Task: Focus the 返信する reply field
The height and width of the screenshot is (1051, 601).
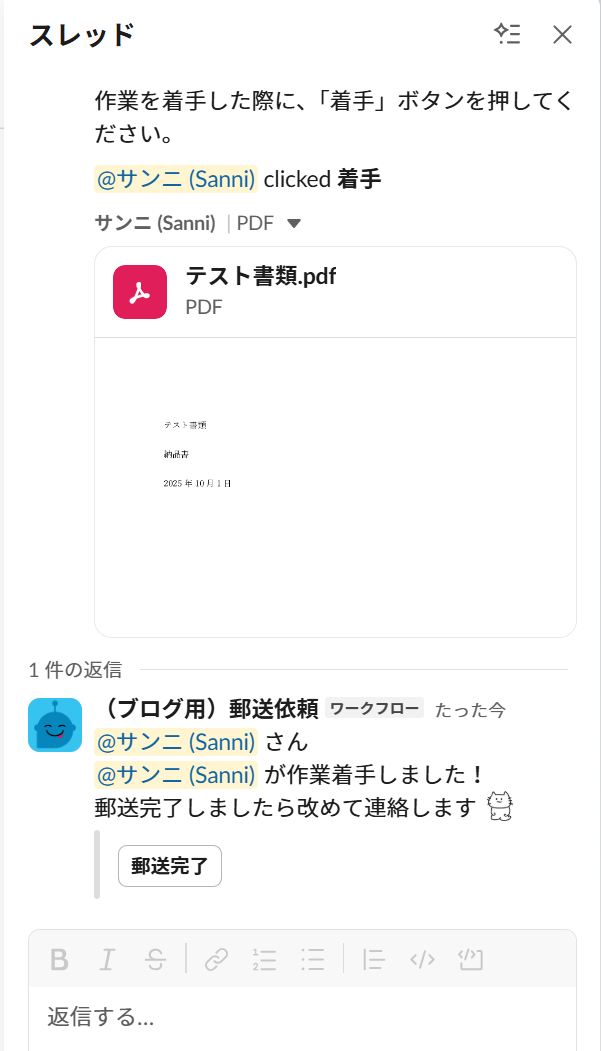Action: click(x=300, y=1018)
